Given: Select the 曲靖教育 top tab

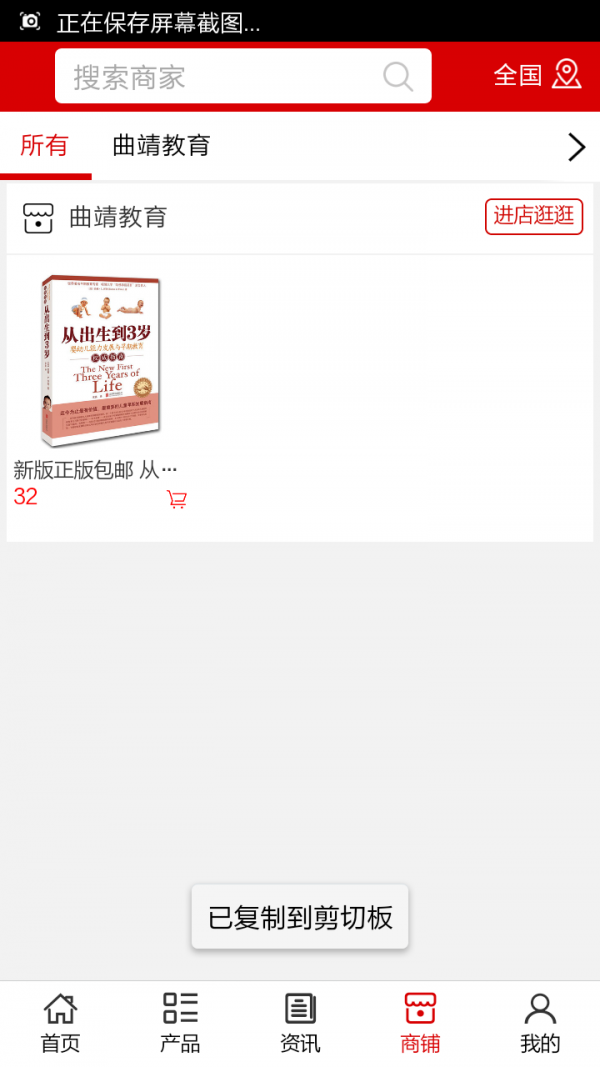Looking at the screenshot, I should click(x=161, y=146).
